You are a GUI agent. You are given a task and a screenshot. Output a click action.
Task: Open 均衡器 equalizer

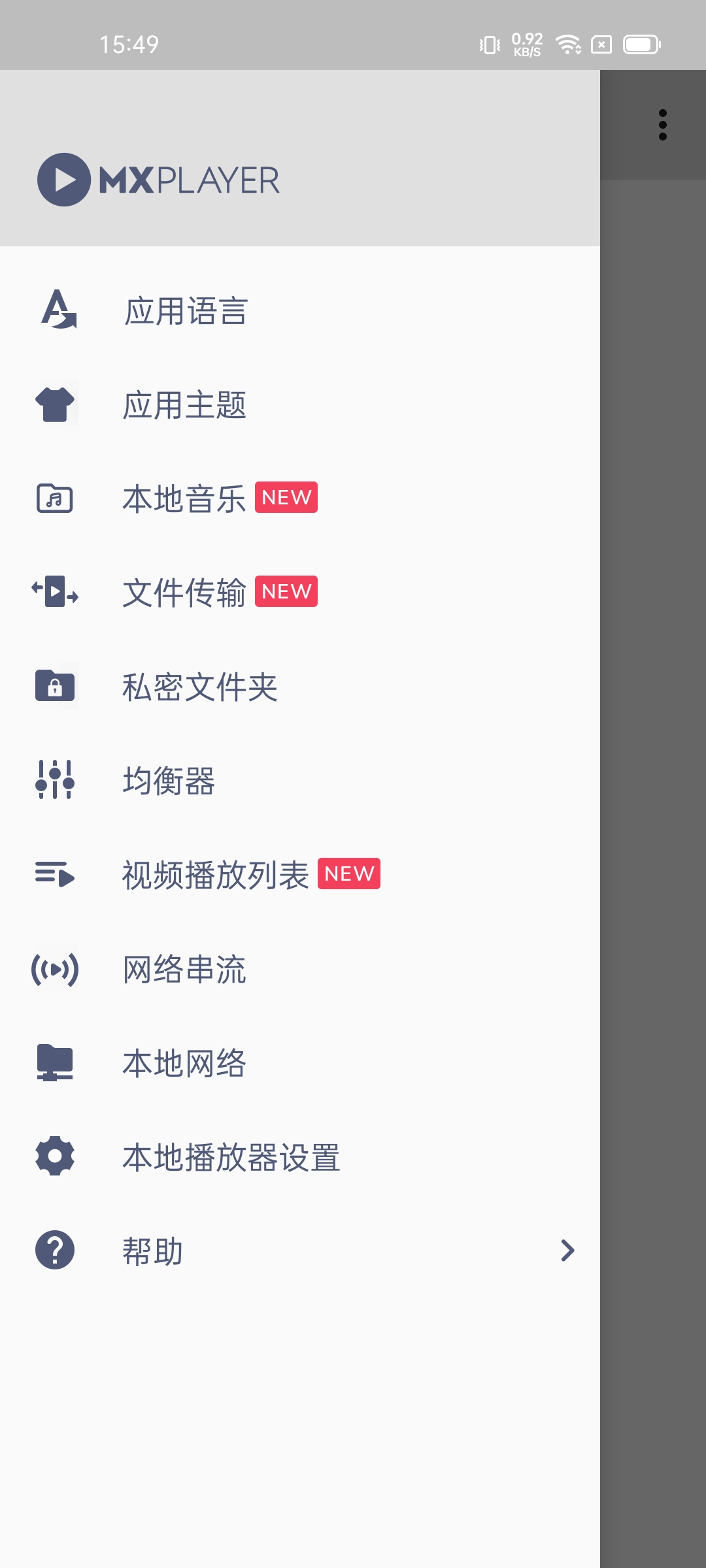point(169,781)
